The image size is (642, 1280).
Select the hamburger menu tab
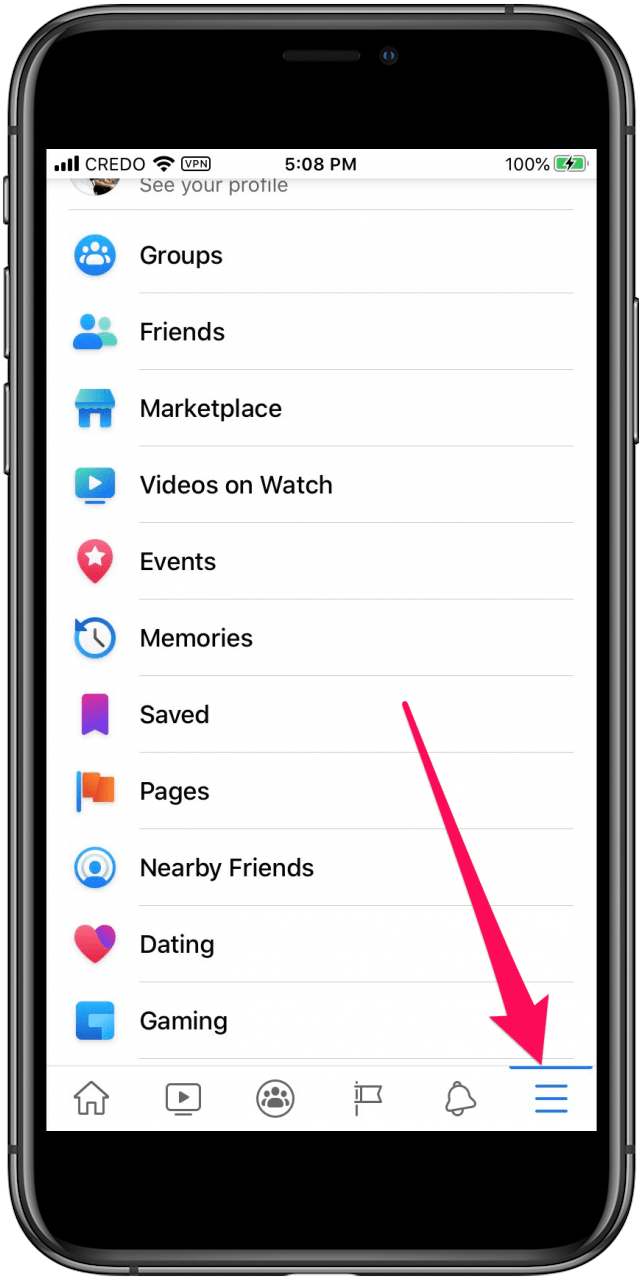point(551,1098)
